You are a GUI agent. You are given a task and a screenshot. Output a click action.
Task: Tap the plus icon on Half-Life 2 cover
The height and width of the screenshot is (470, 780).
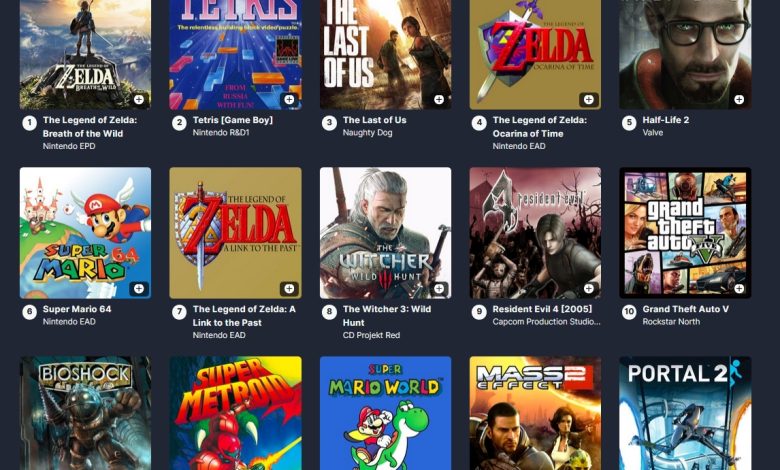point(738,99)
